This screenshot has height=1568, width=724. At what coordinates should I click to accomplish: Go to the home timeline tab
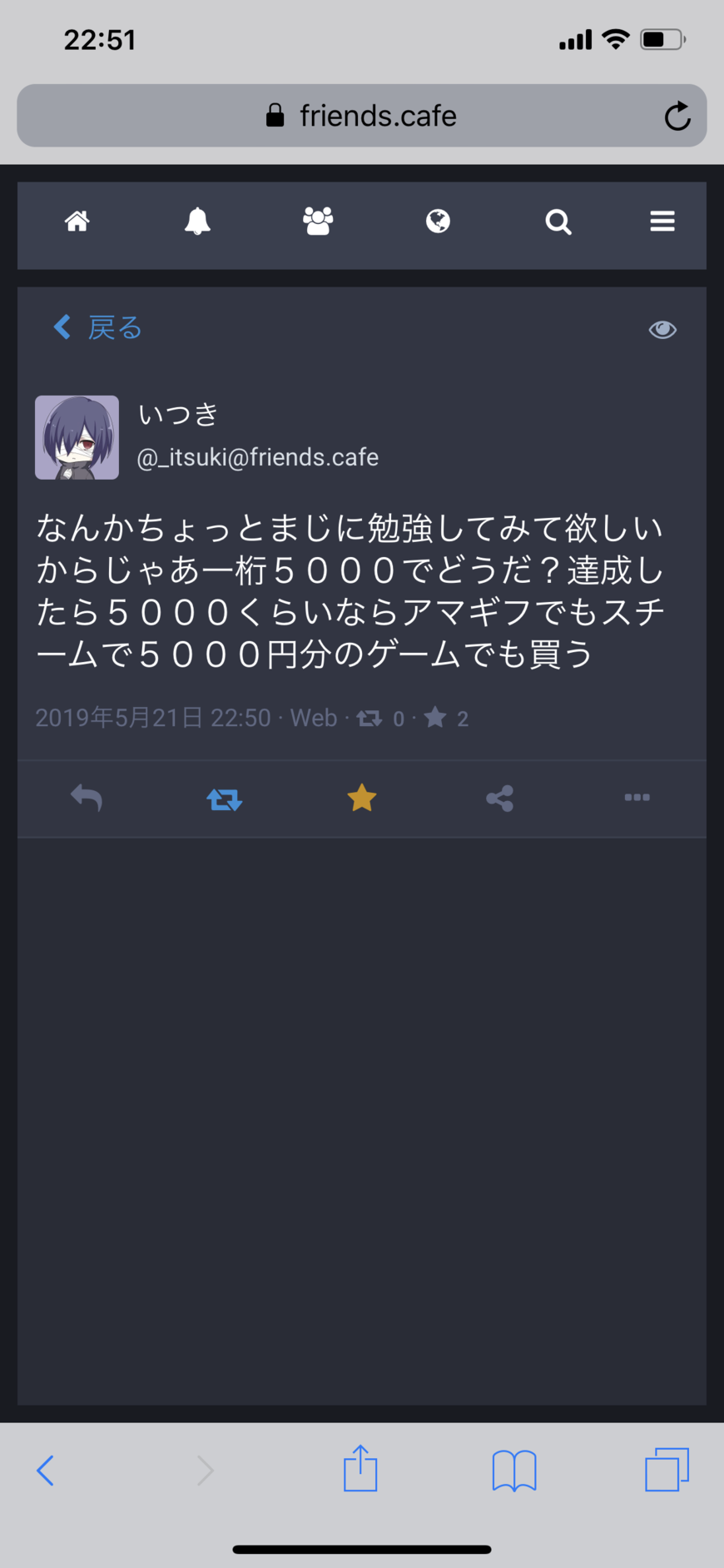click(x=77, y=222)
